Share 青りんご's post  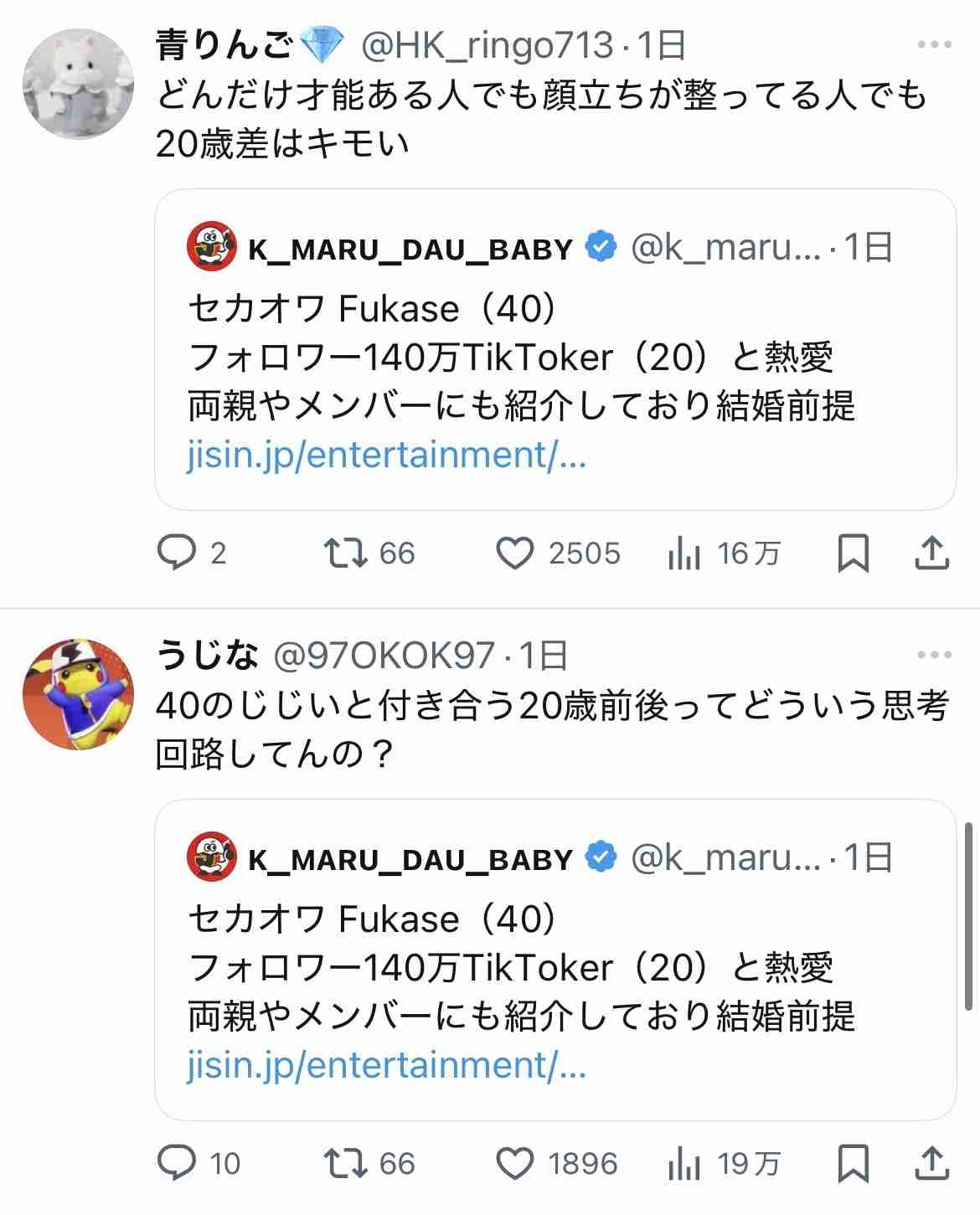(x=931, y=553)
